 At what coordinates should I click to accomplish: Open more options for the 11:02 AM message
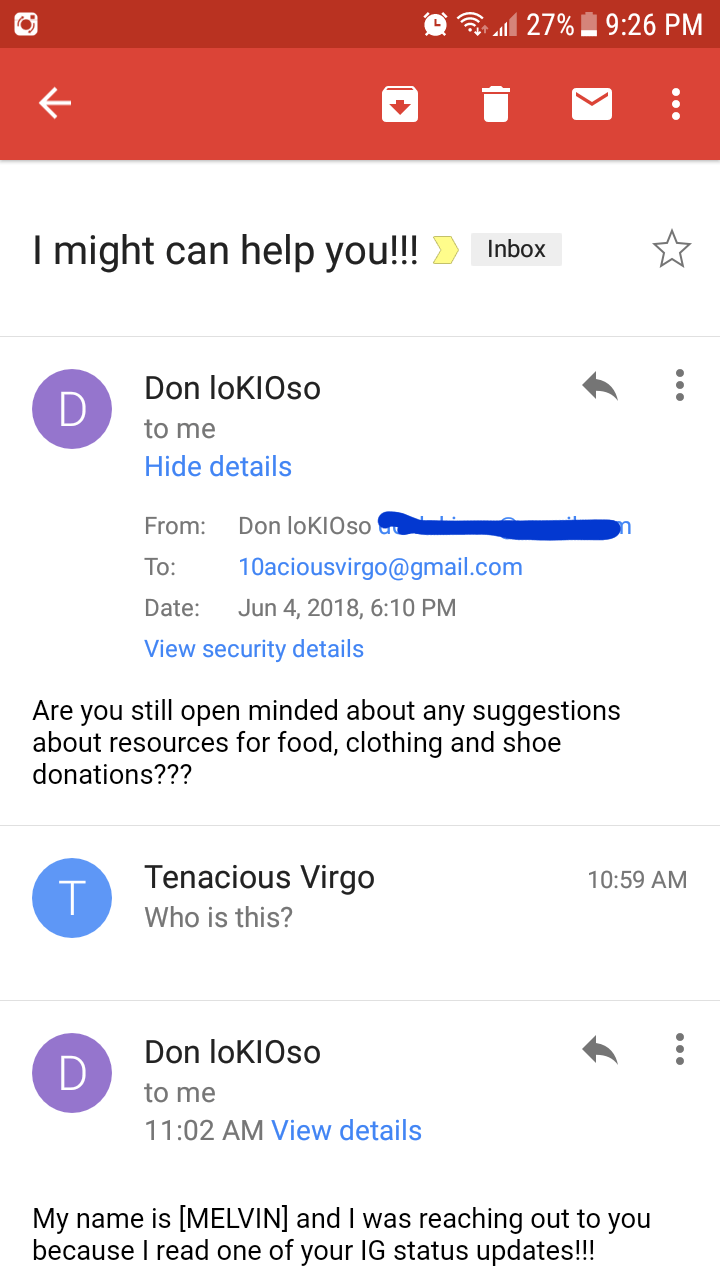point(680,1049)
